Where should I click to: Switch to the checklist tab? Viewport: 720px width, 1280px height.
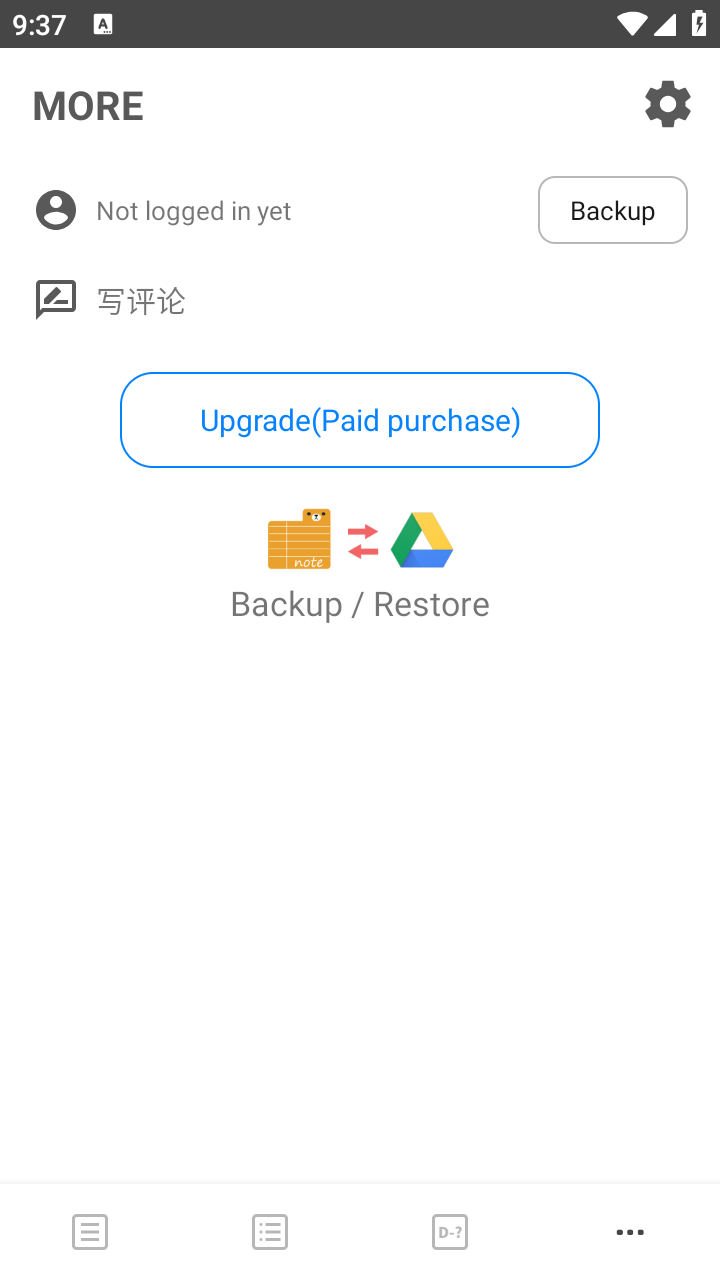click(270, 1232)
